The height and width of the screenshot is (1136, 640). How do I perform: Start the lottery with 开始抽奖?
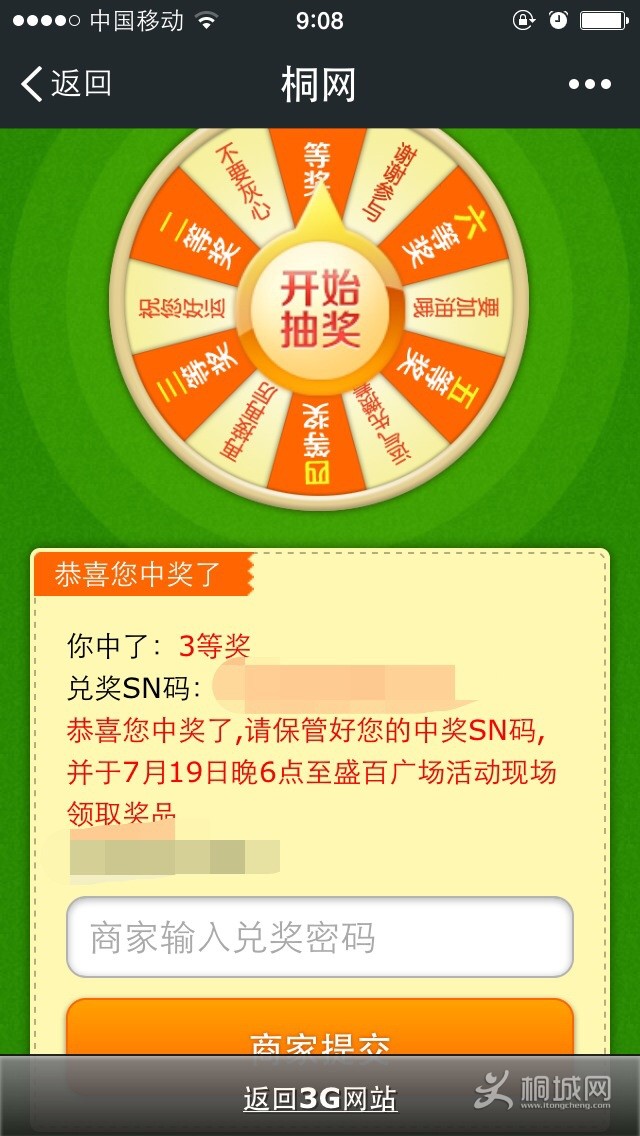click(319, 310)
